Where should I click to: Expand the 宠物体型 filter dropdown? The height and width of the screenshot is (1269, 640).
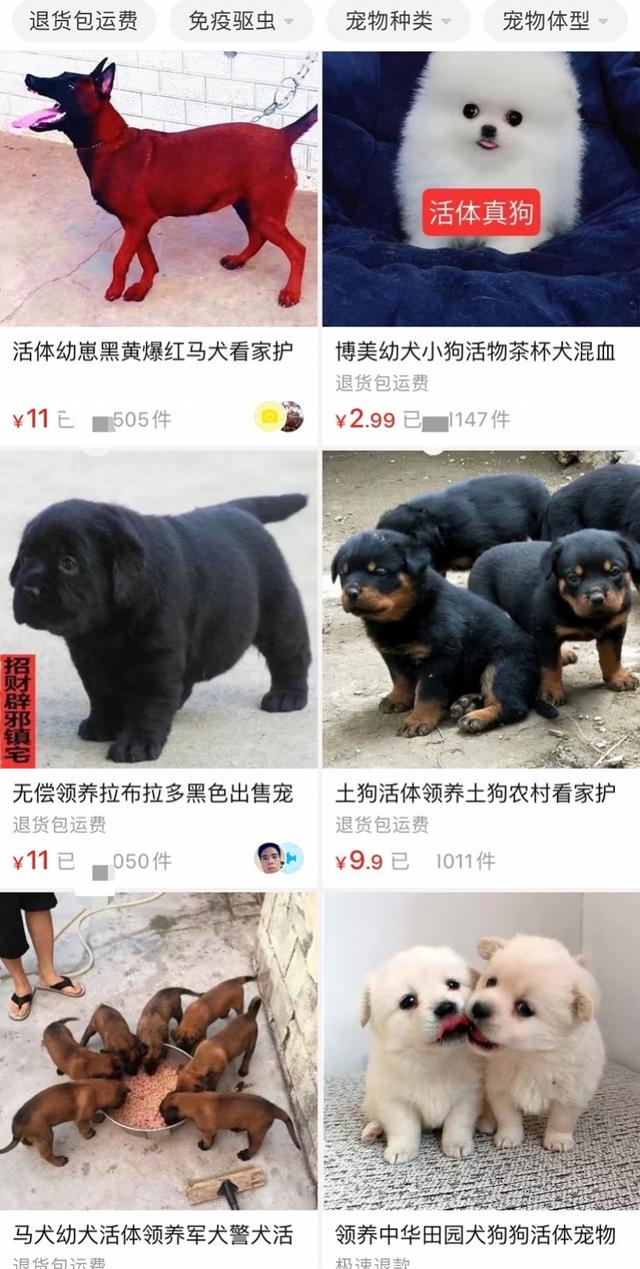(x=555, y=21)
